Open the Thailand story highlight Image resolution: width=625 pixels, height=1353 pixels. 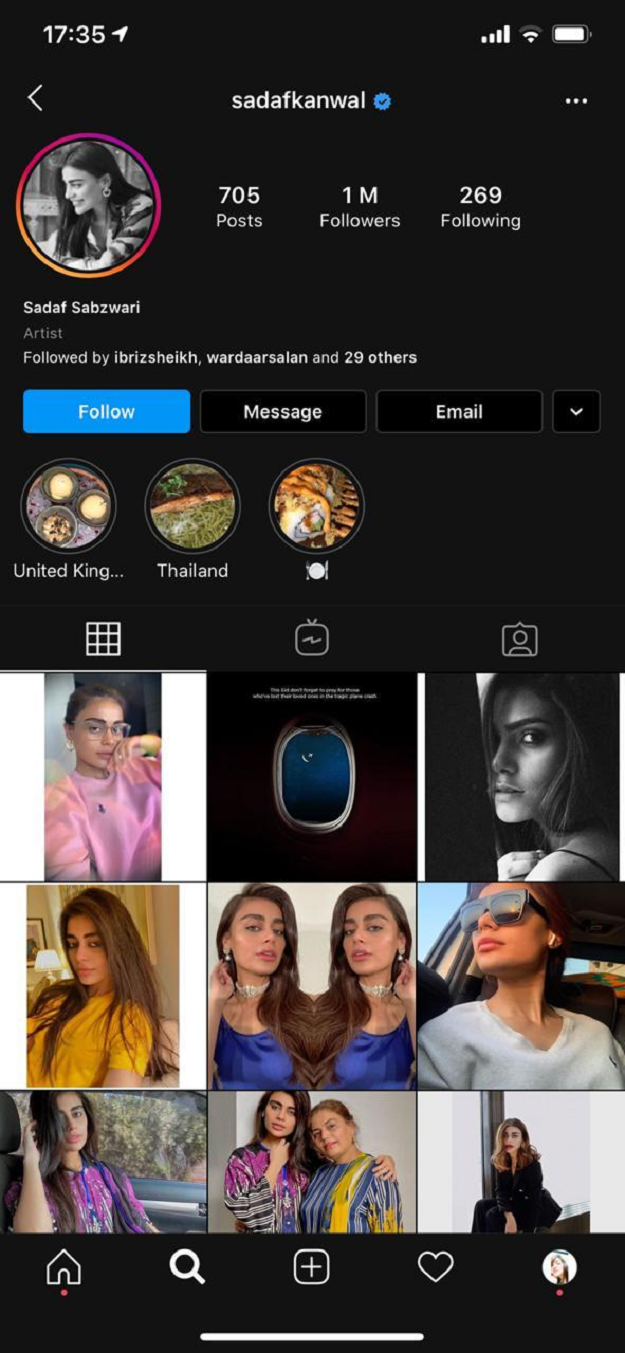pyautogui.click(x=192, y=506)
